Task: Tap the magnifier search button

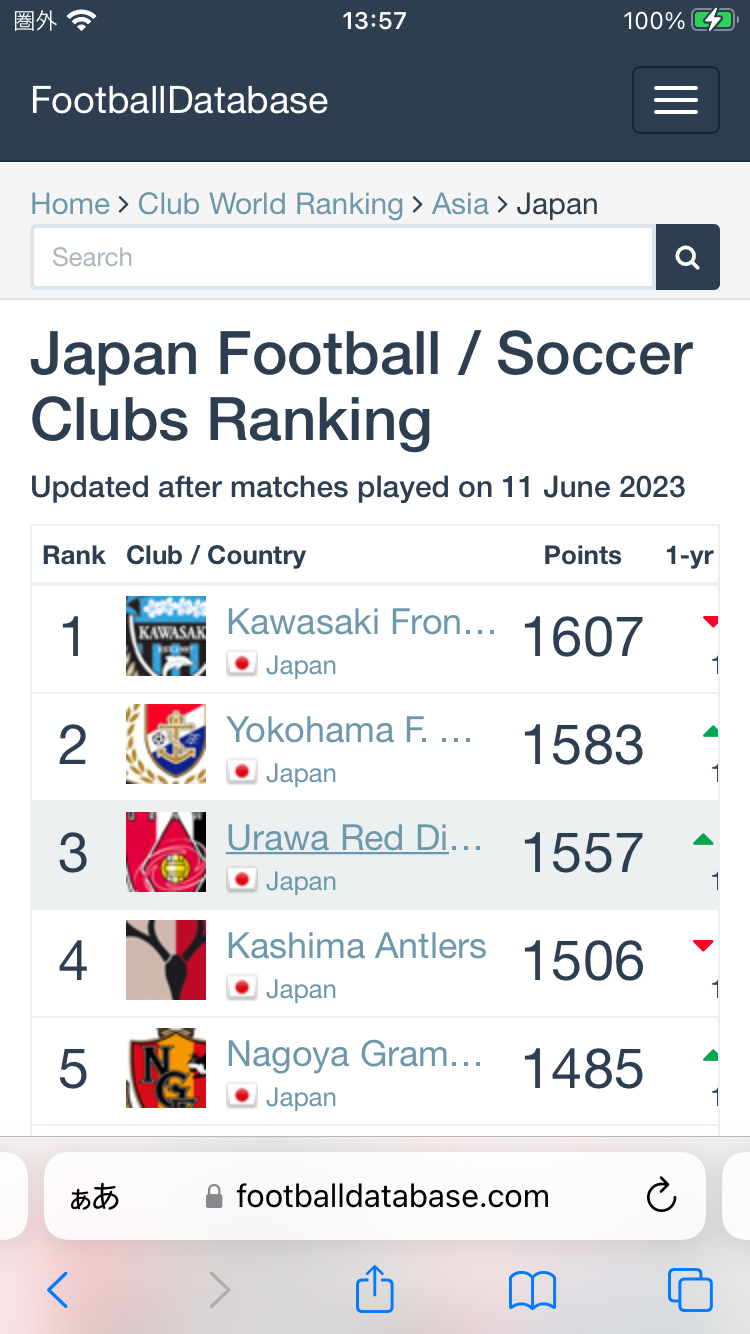Action: click(687, 257)
